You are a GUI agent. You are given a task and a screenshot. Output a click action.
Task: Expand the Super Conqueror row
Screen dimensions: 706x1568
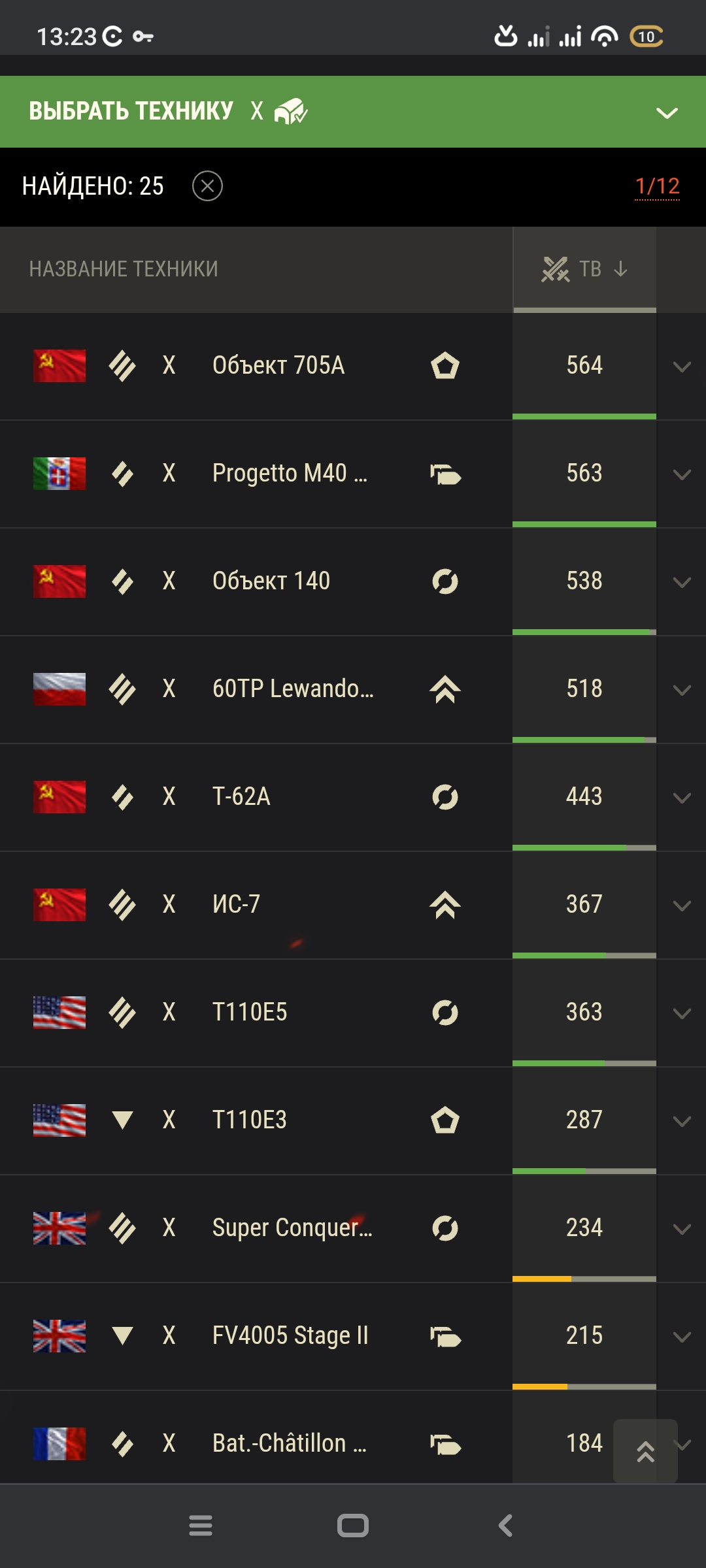[682, 1229]
